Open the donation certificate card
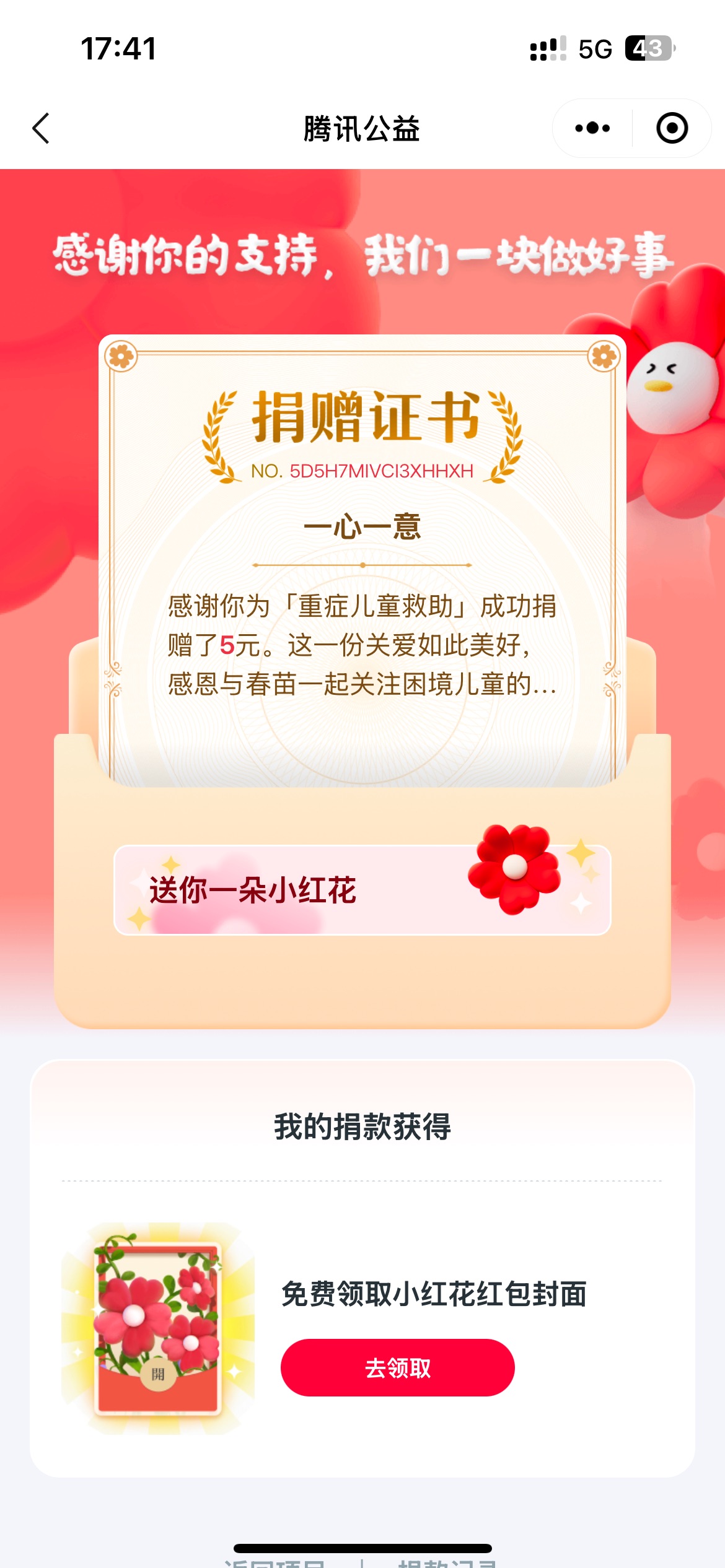The height and width of the screenshot is (1568, 725). pyautogui.click(x=362, y=557)
